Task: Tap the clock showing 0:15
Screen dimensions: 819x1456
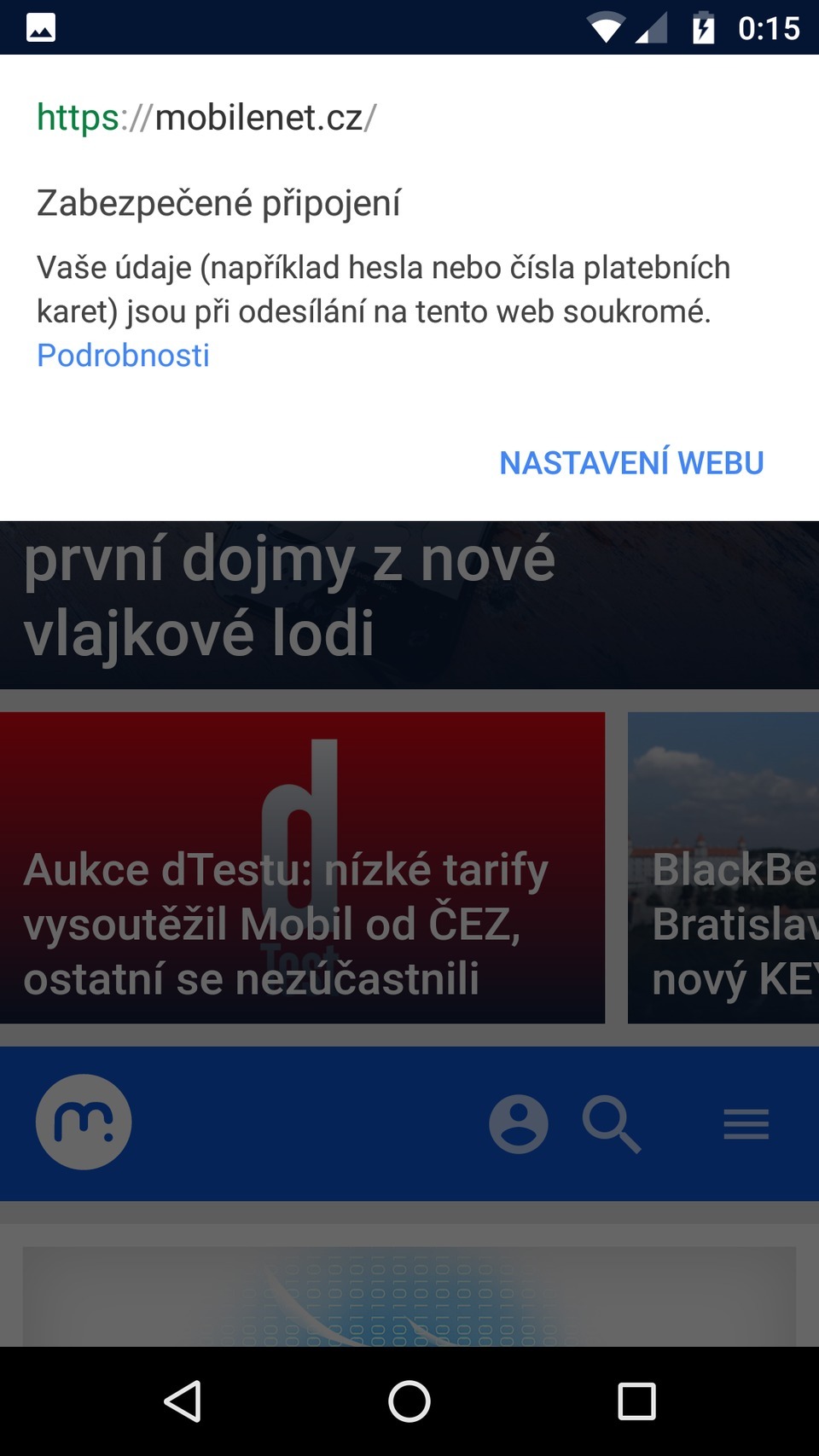Action: (x=766, y=26)
